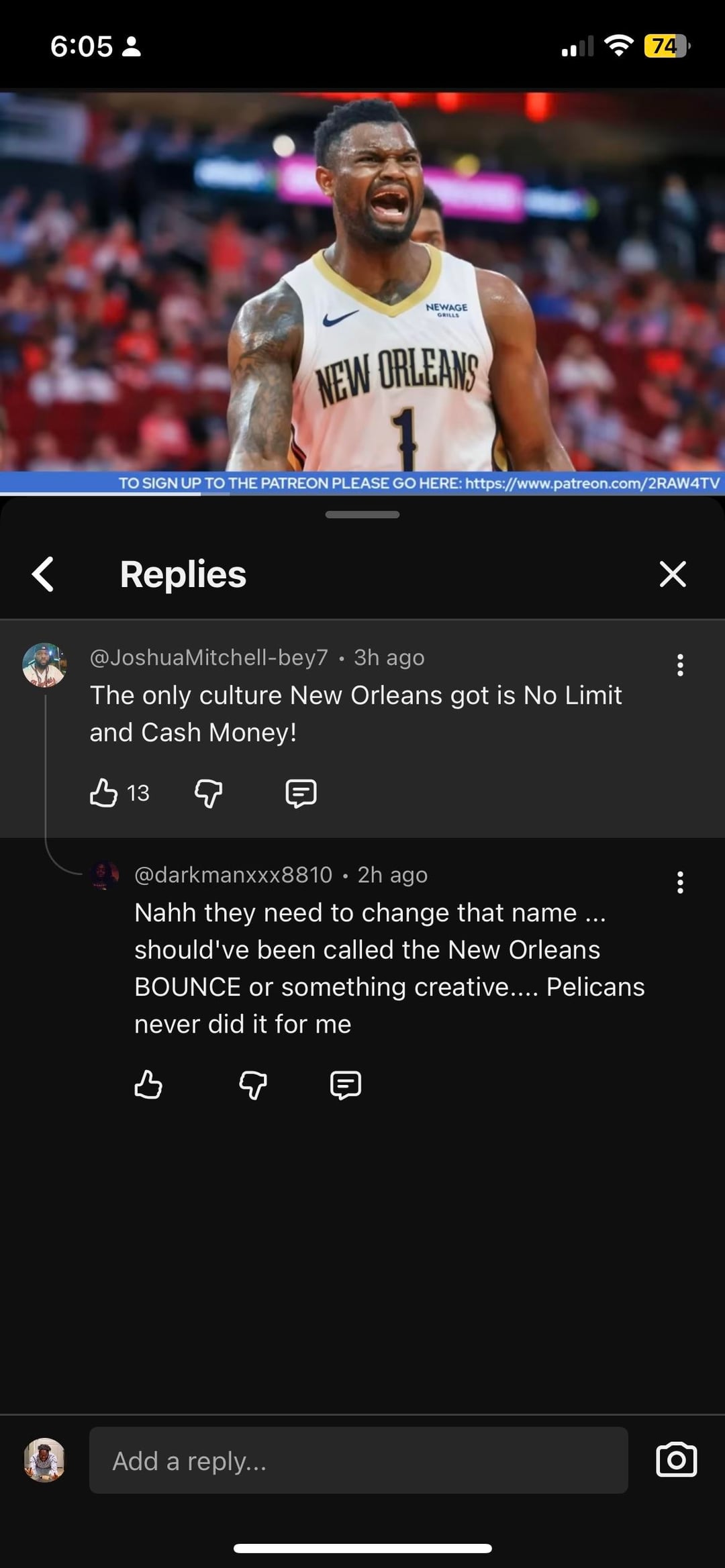Open options for JoshuaMitchell-bey7's comment
The height and width of the screenshot is (1568, 725).
[x=680, y=665]
